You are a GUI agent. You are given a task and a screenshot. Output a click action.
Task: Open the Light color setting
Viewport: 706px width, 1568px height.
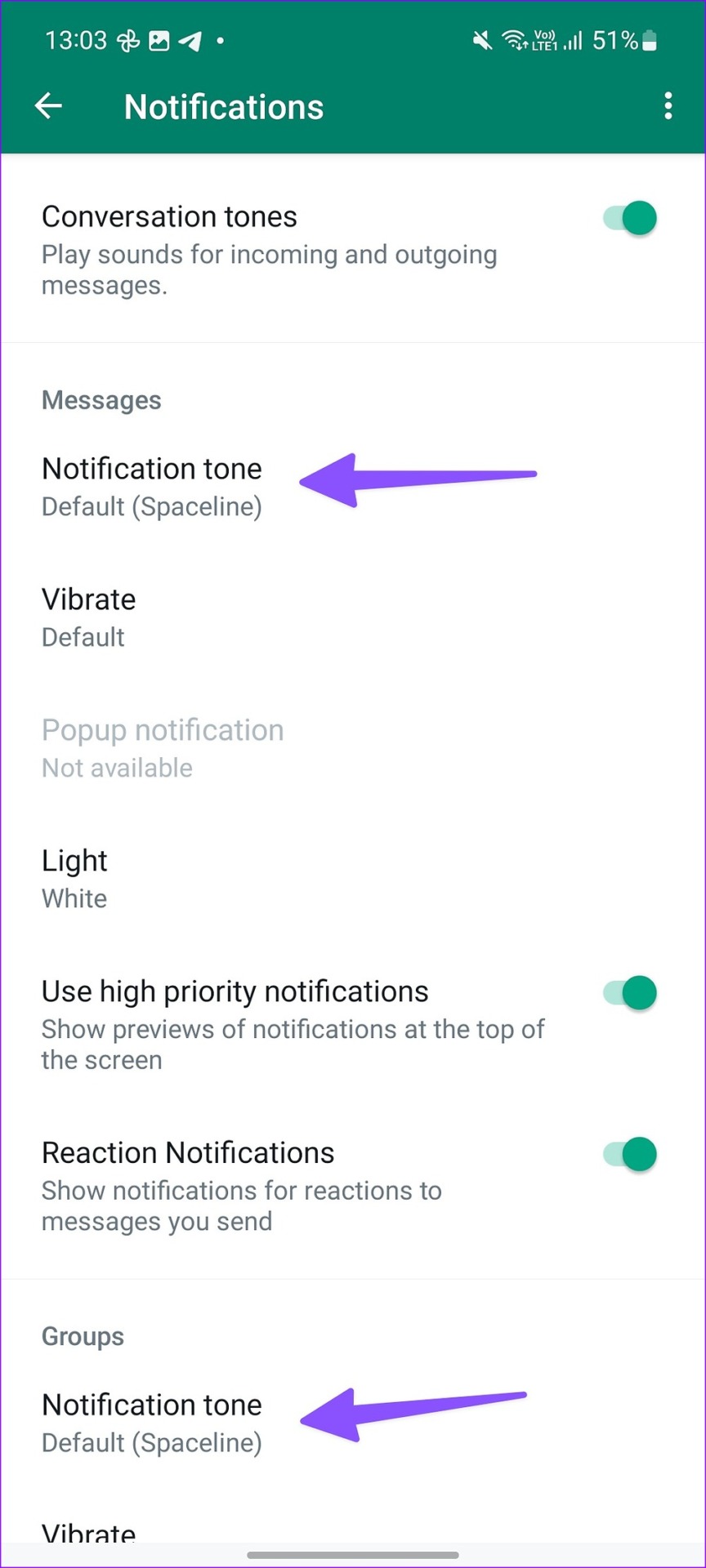coord(353,879)
